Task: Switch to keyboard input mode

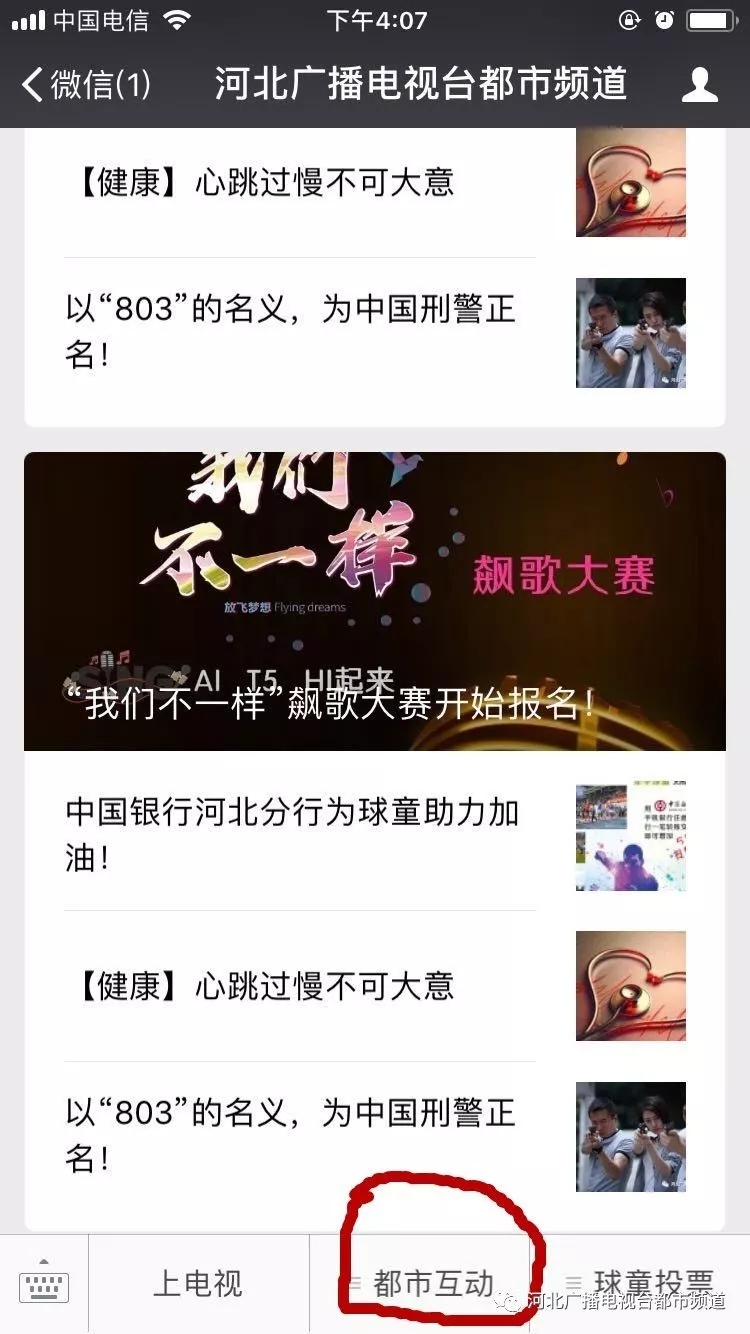Action: click(44, 1284)
